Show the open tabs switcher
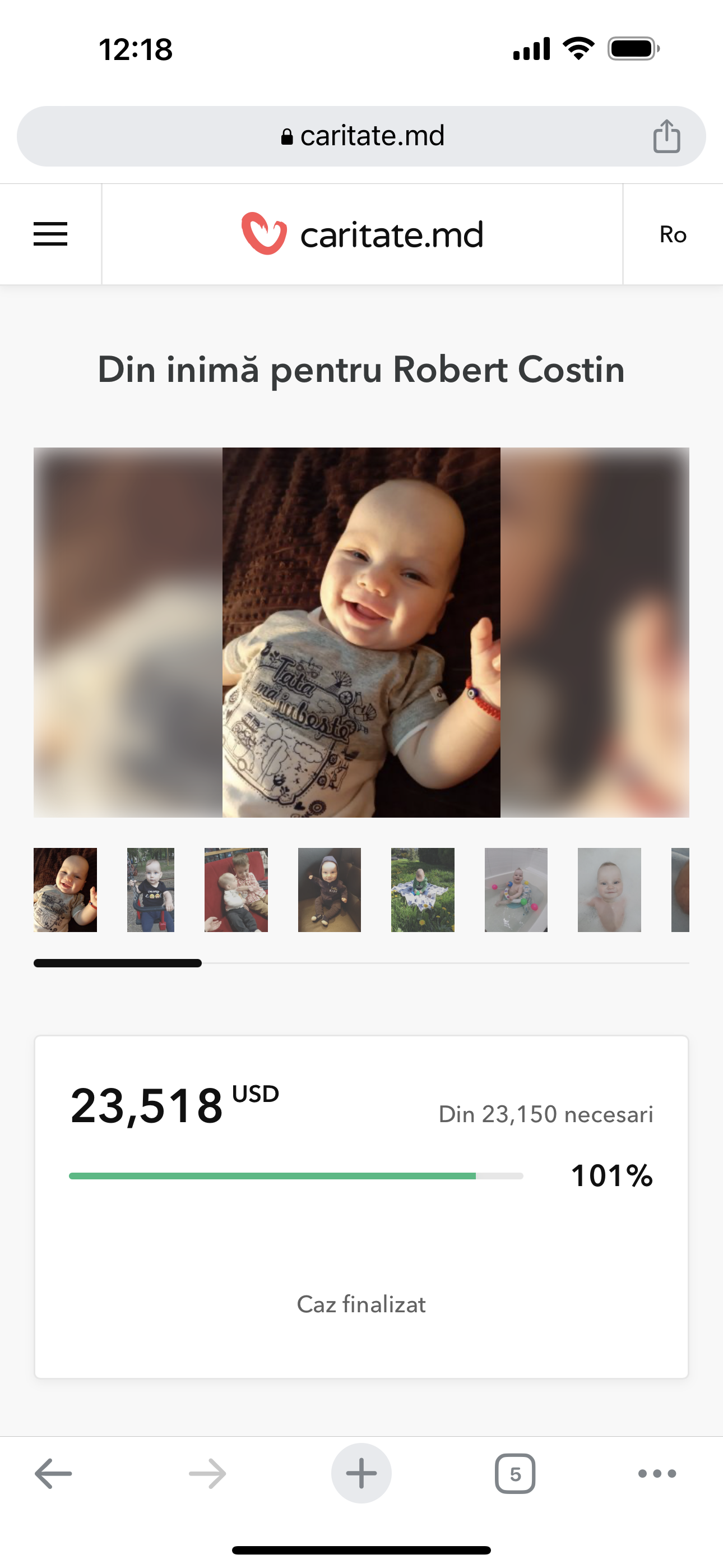 click(516, 1474)
